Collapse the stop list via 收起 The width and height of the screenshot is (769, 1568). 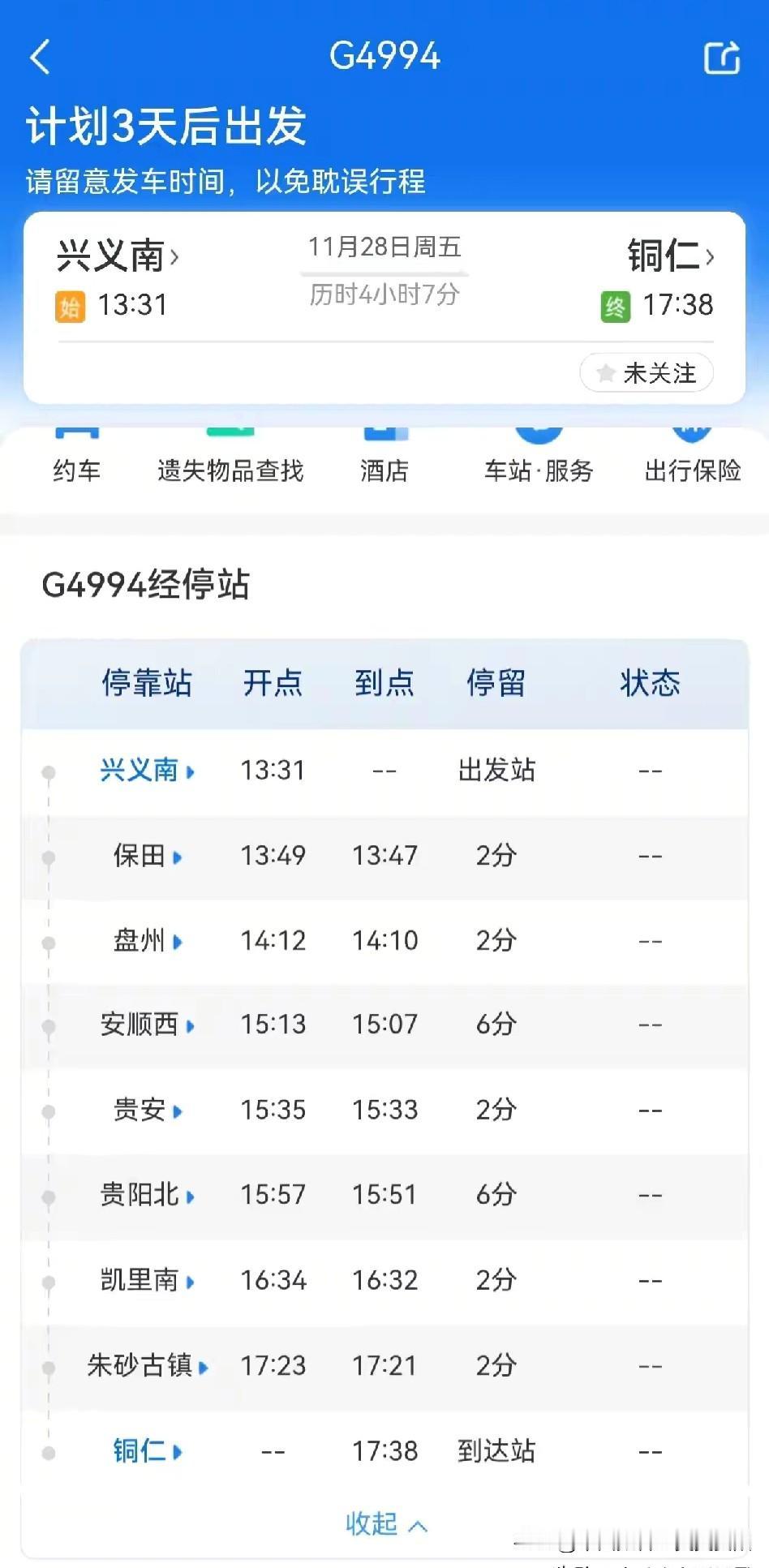(x=384, y=1523)
